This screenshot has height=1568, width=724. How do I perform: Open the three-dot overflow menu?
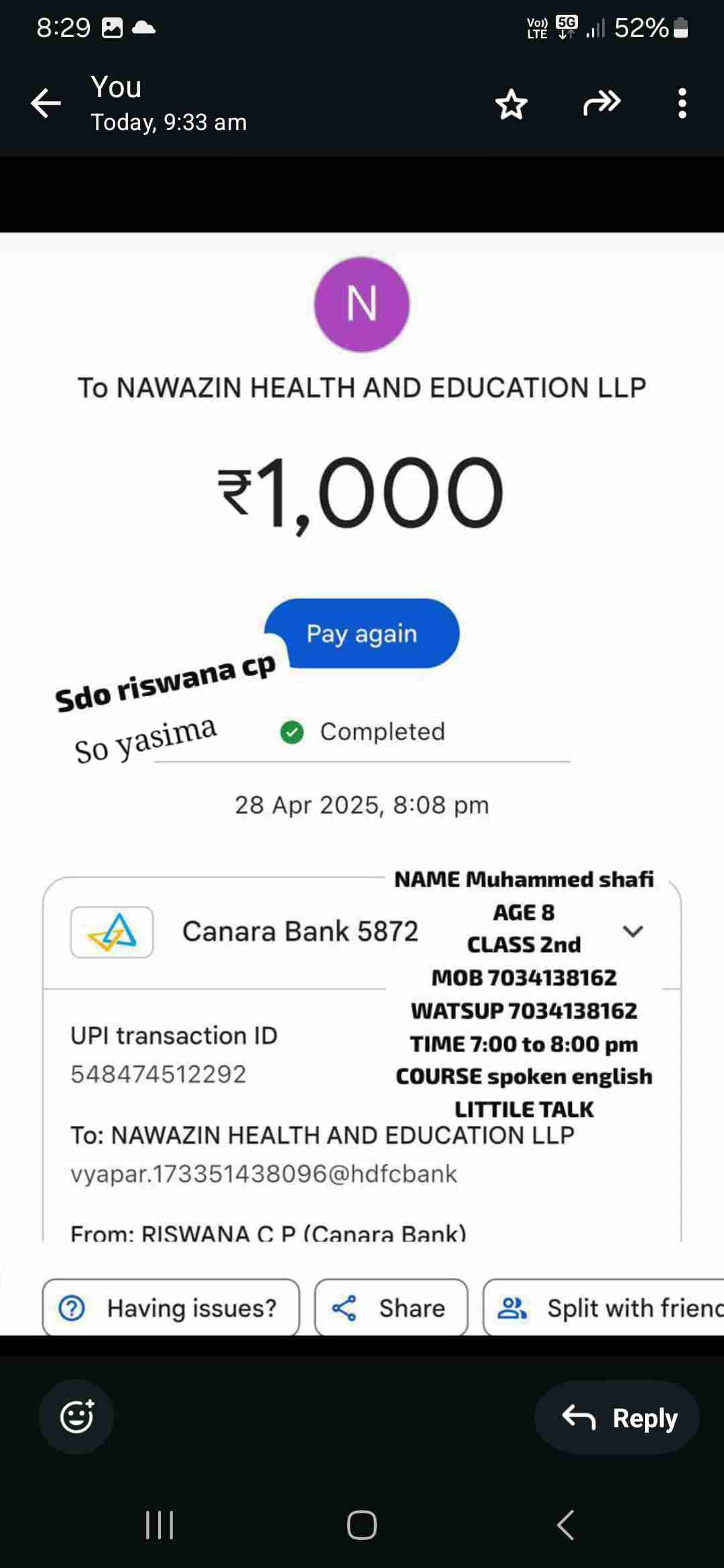point(682,104)
